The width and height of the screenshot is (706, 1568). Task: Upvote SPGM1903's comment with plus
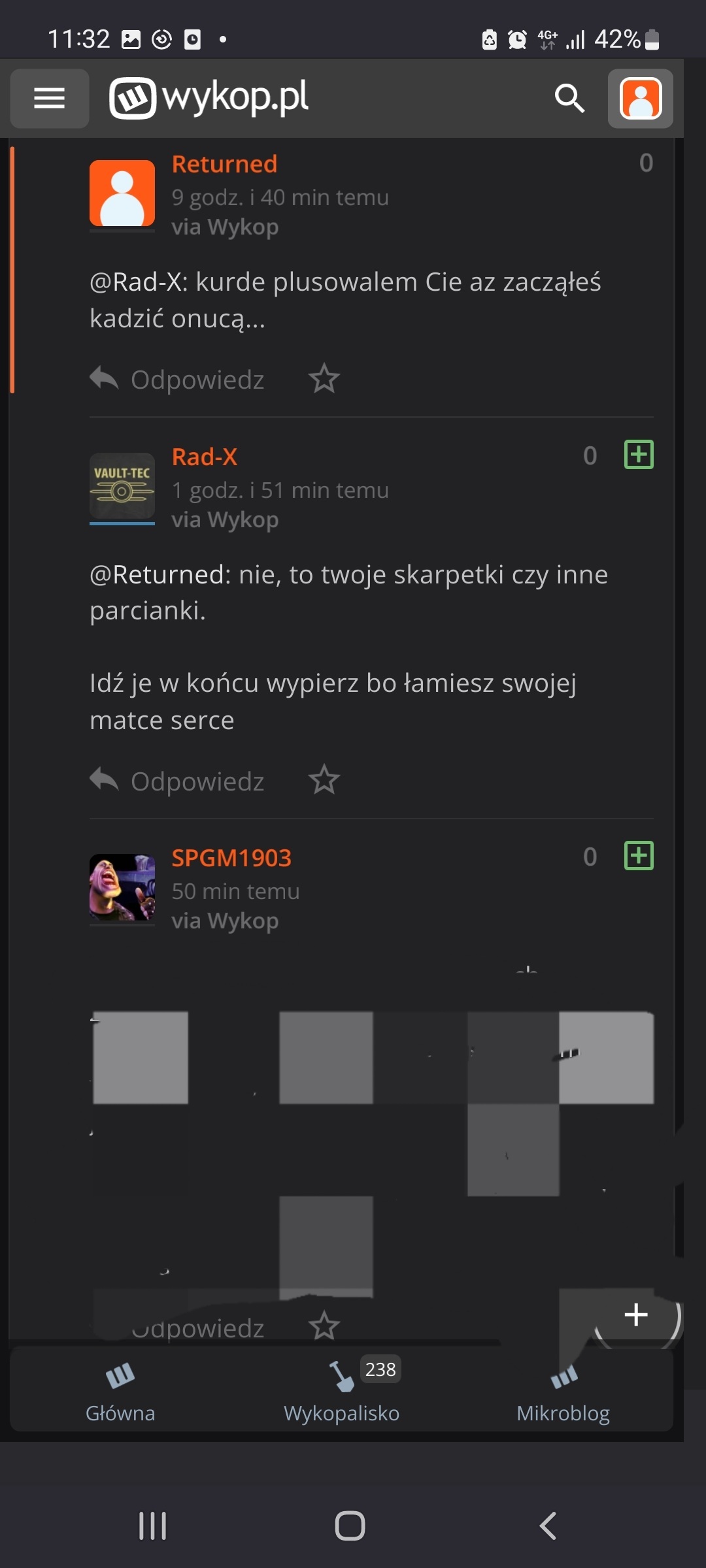click(x=639, y=856)
